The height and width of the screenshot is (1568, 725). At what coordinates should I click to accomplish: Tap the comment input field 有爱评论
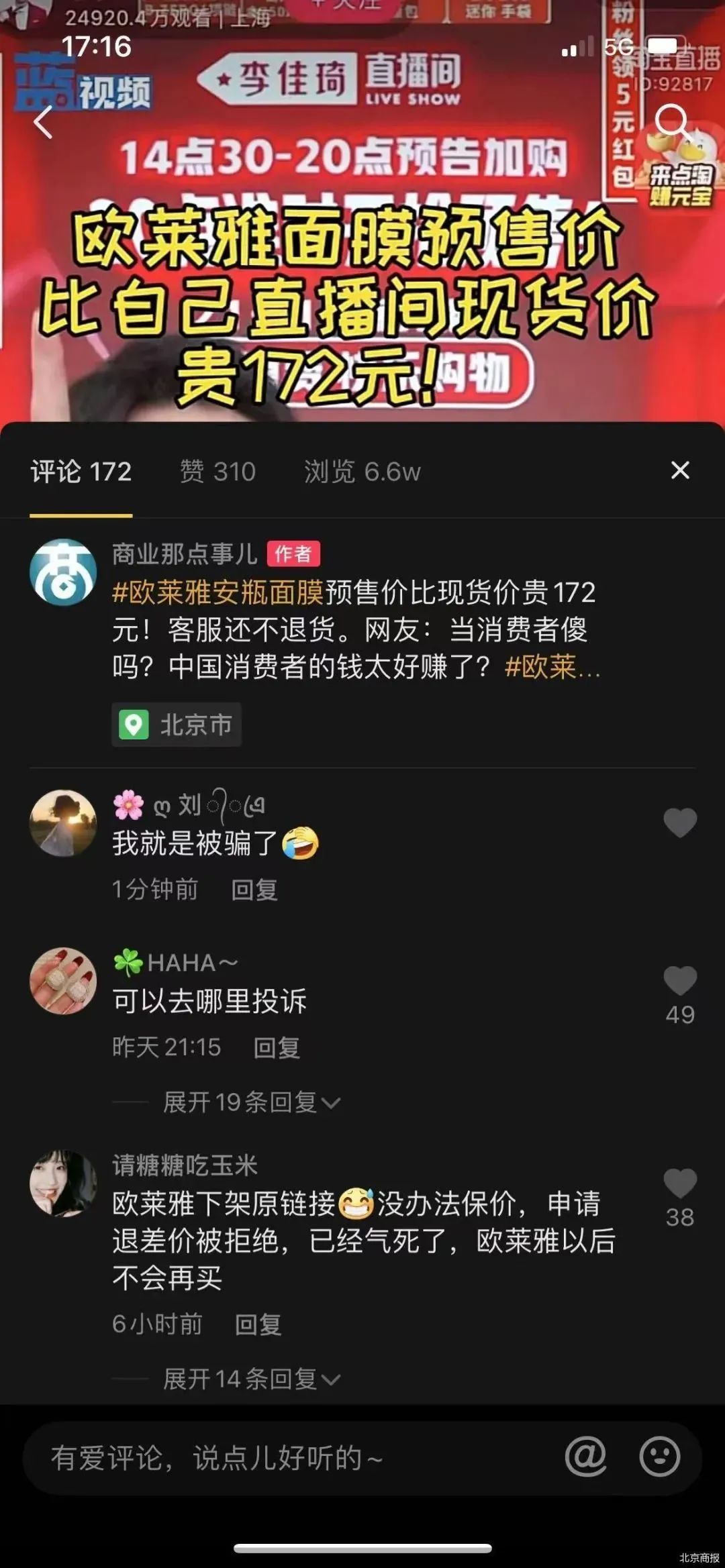282,1458
